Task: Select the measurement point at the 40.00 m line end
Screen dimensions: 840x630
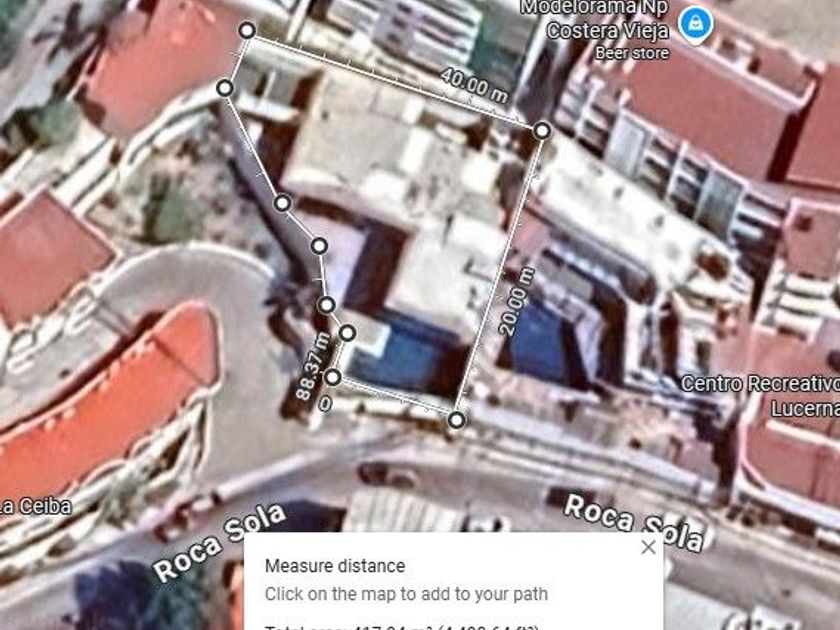Action: coord(542,130)
